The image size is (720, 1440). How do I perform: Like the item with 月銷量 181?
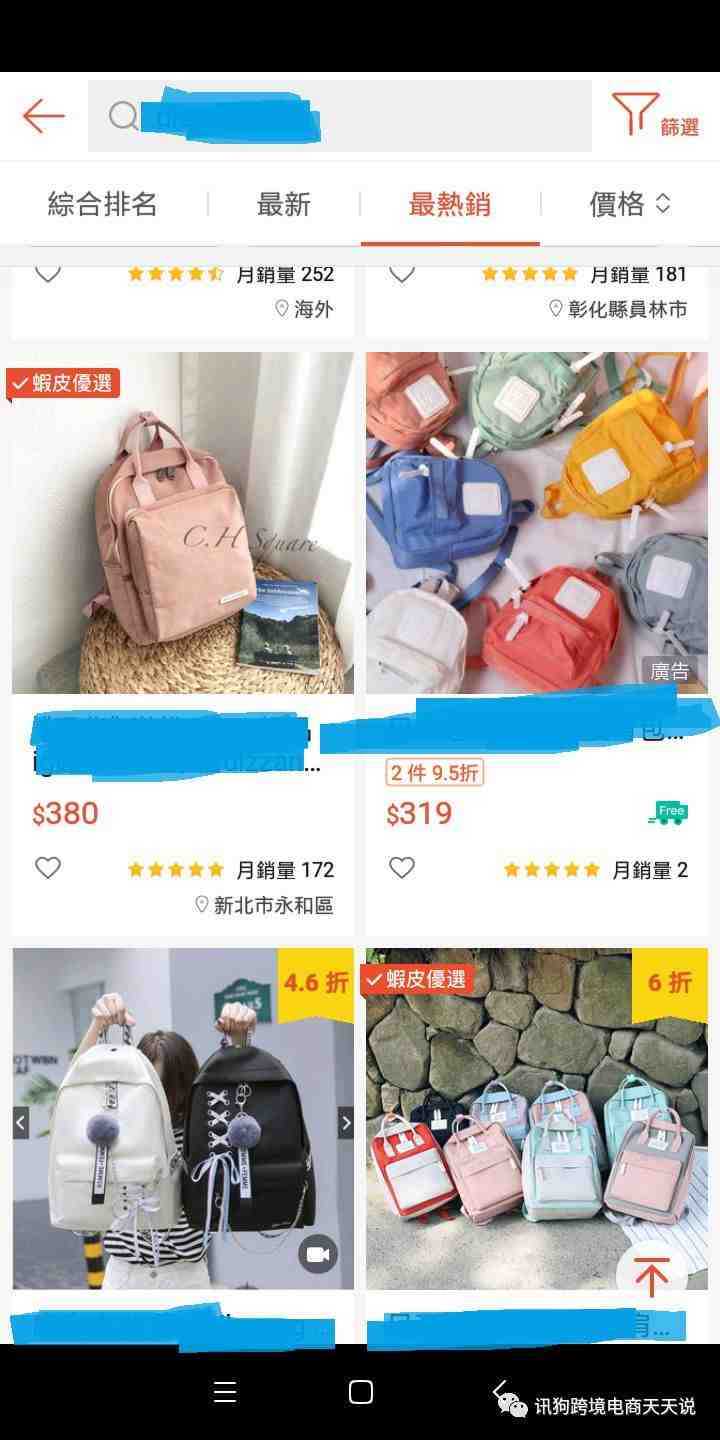click(x=402, y=273)
